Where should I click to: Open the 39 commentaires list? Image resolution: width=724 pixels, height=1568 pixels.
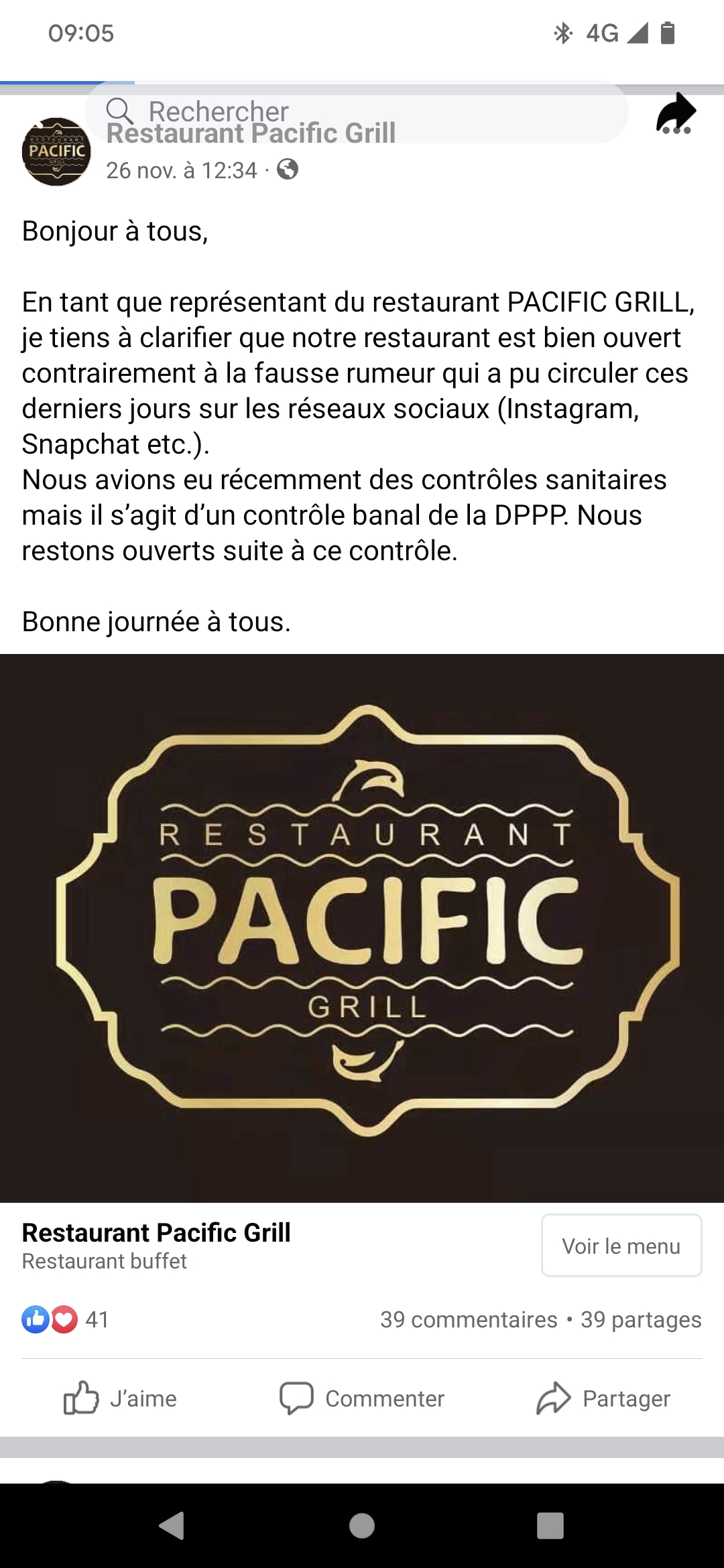click(469, 1319)
